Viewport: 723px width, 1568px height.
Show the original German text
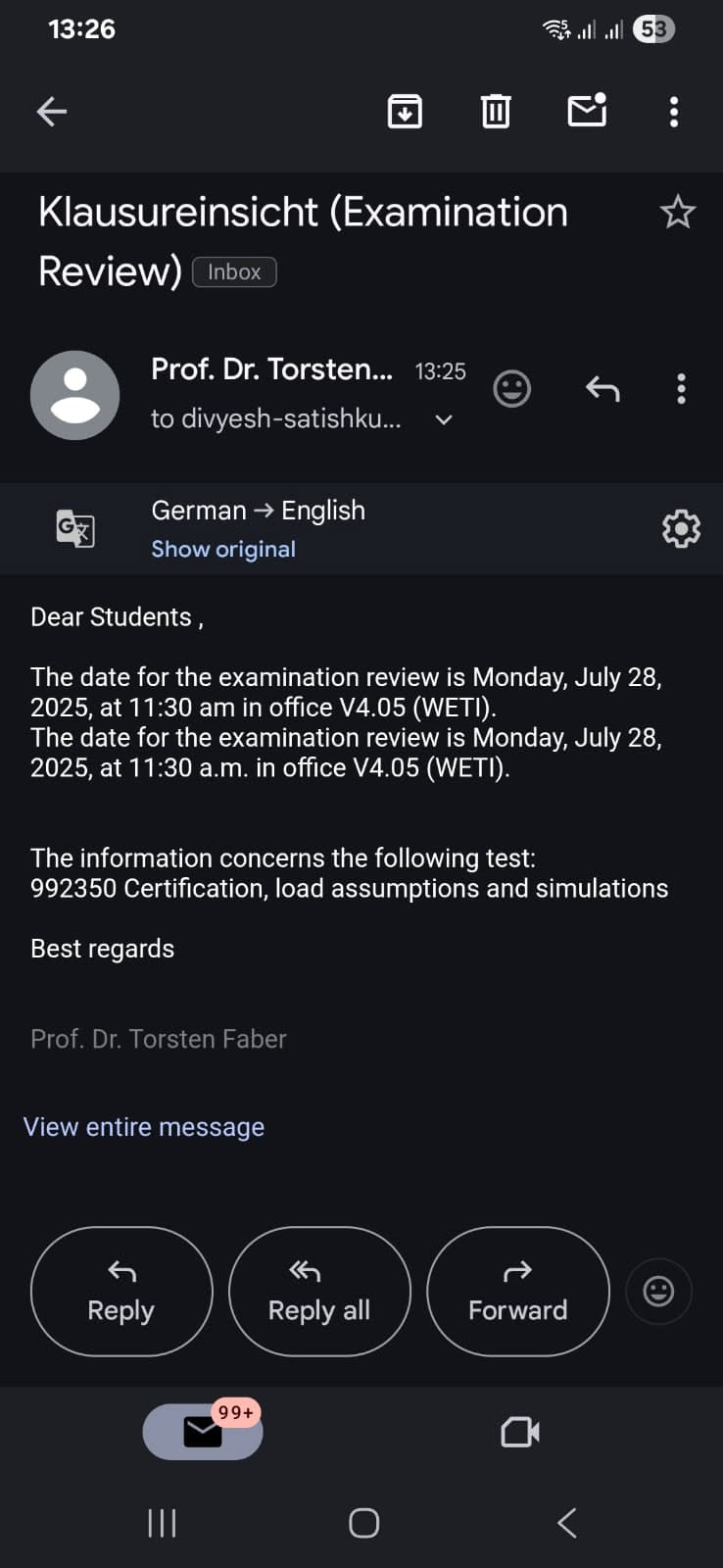223,549
